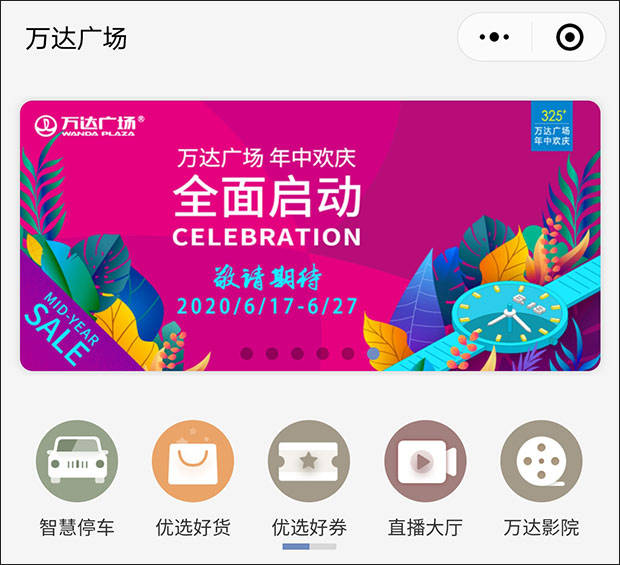The height and width of the screenshot is (565, 620).
Task: Jump to the first banner page dot
Action: coord(246,353)
